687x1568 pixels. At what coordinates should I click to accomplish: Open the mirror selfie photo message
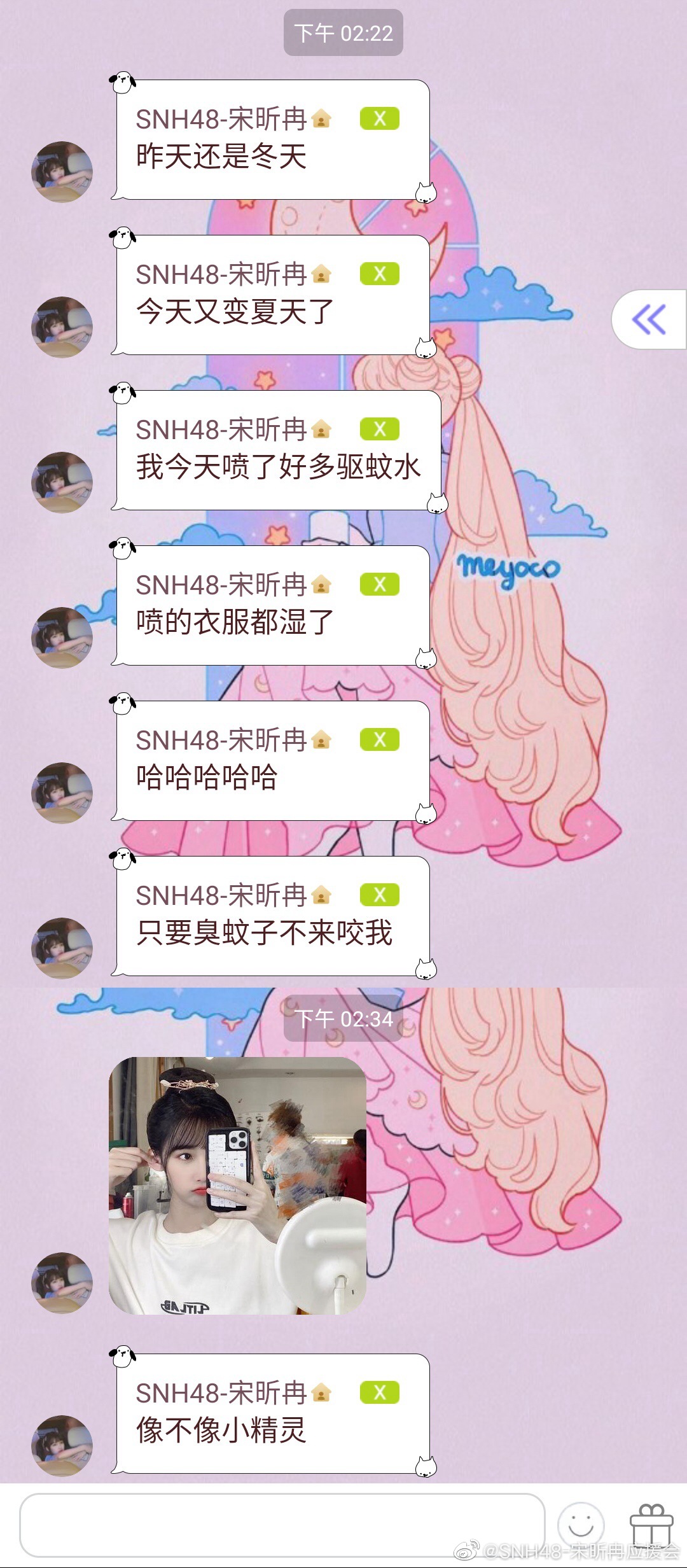(237, 1186)
